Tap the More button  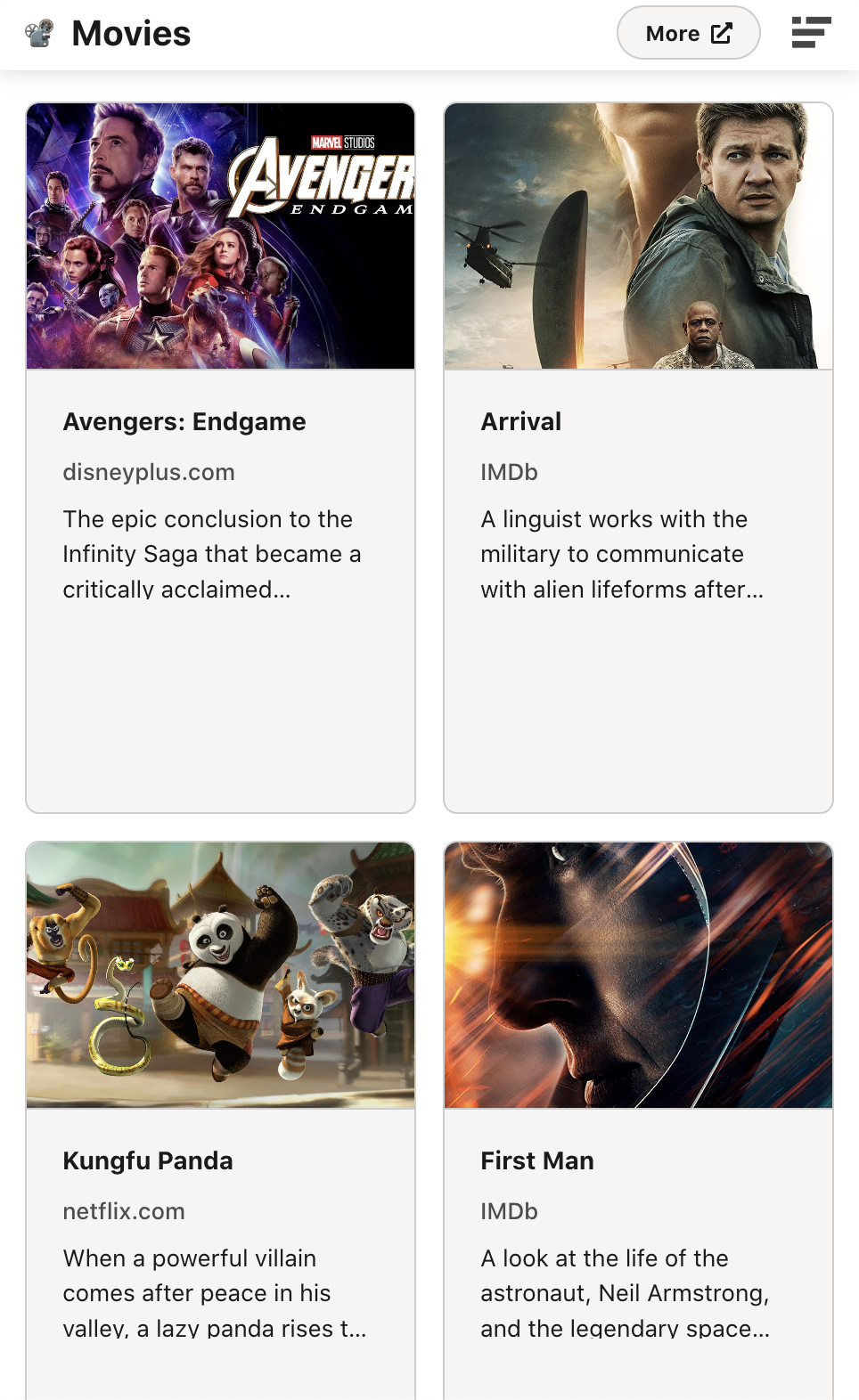coord(688,34)
